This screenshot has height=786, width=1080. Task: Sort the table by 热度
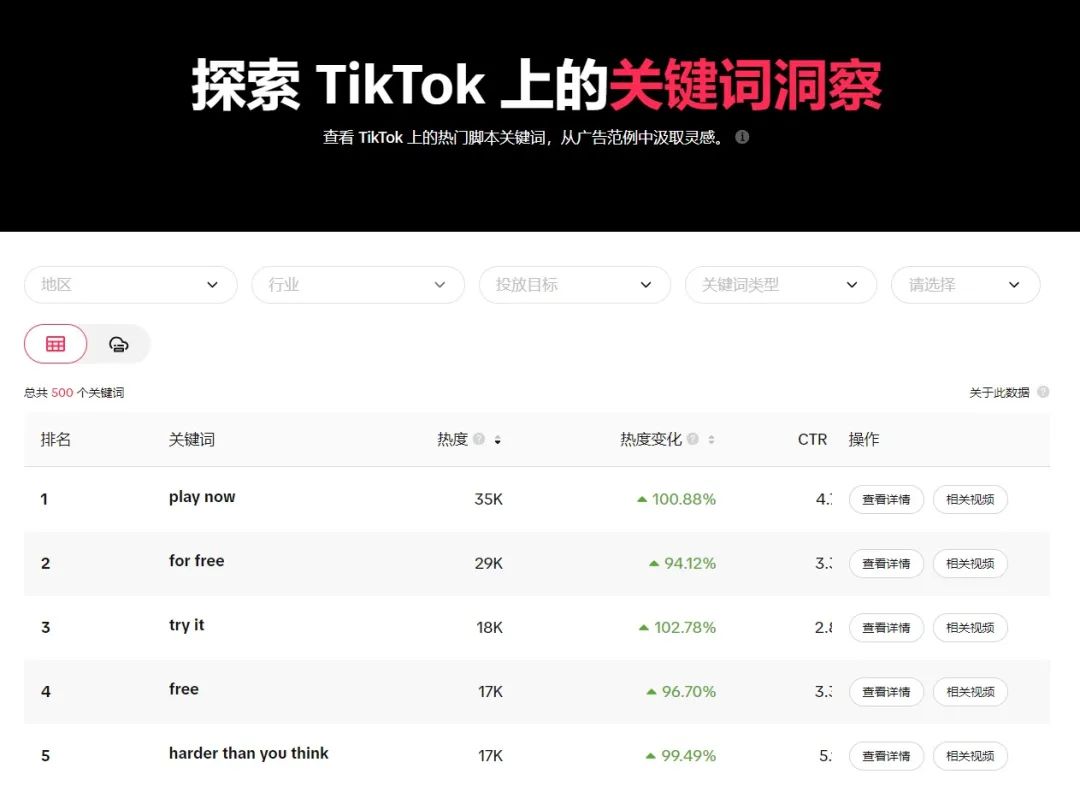point(498,440)
